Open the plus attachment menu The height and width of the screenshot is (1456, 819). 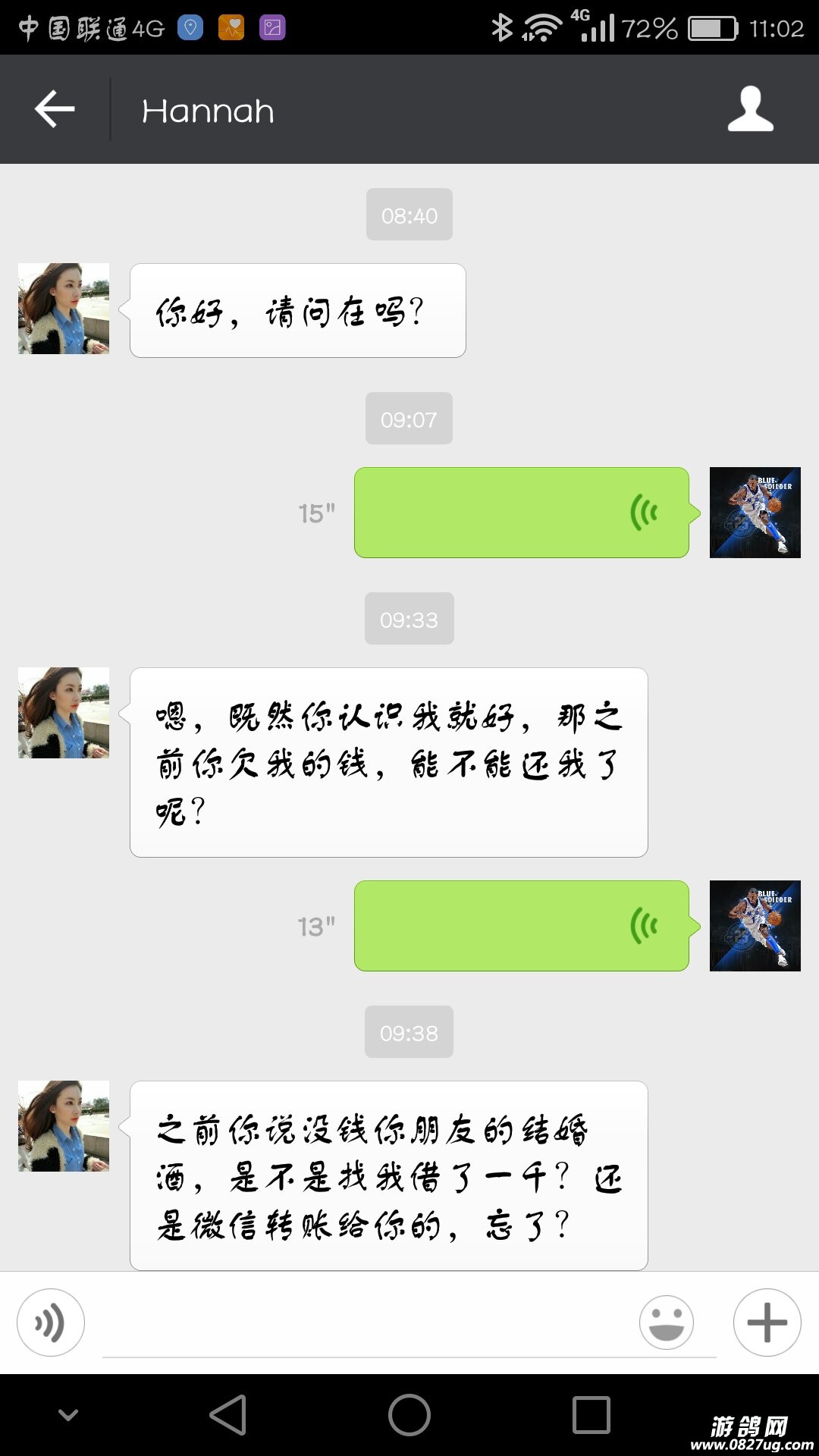767,1323
